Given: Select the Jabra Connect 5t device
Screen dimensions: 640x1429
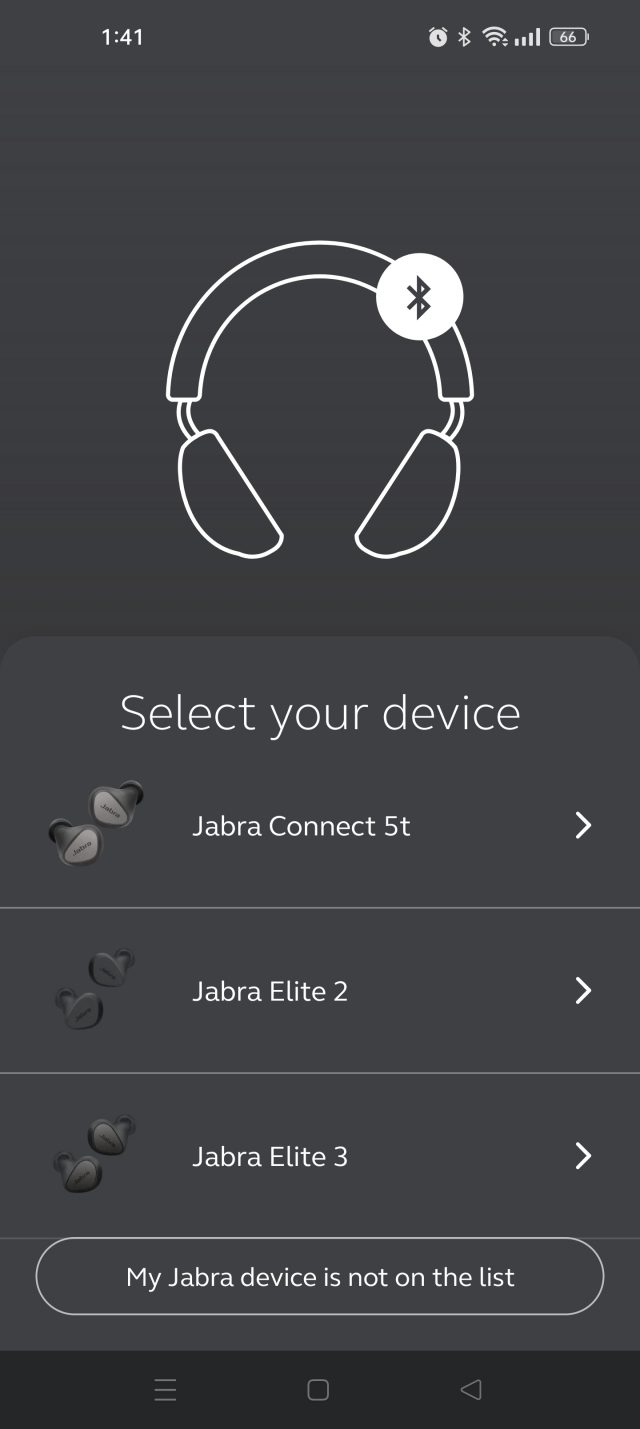Looking at the screenshot, I should pos(320,826).
